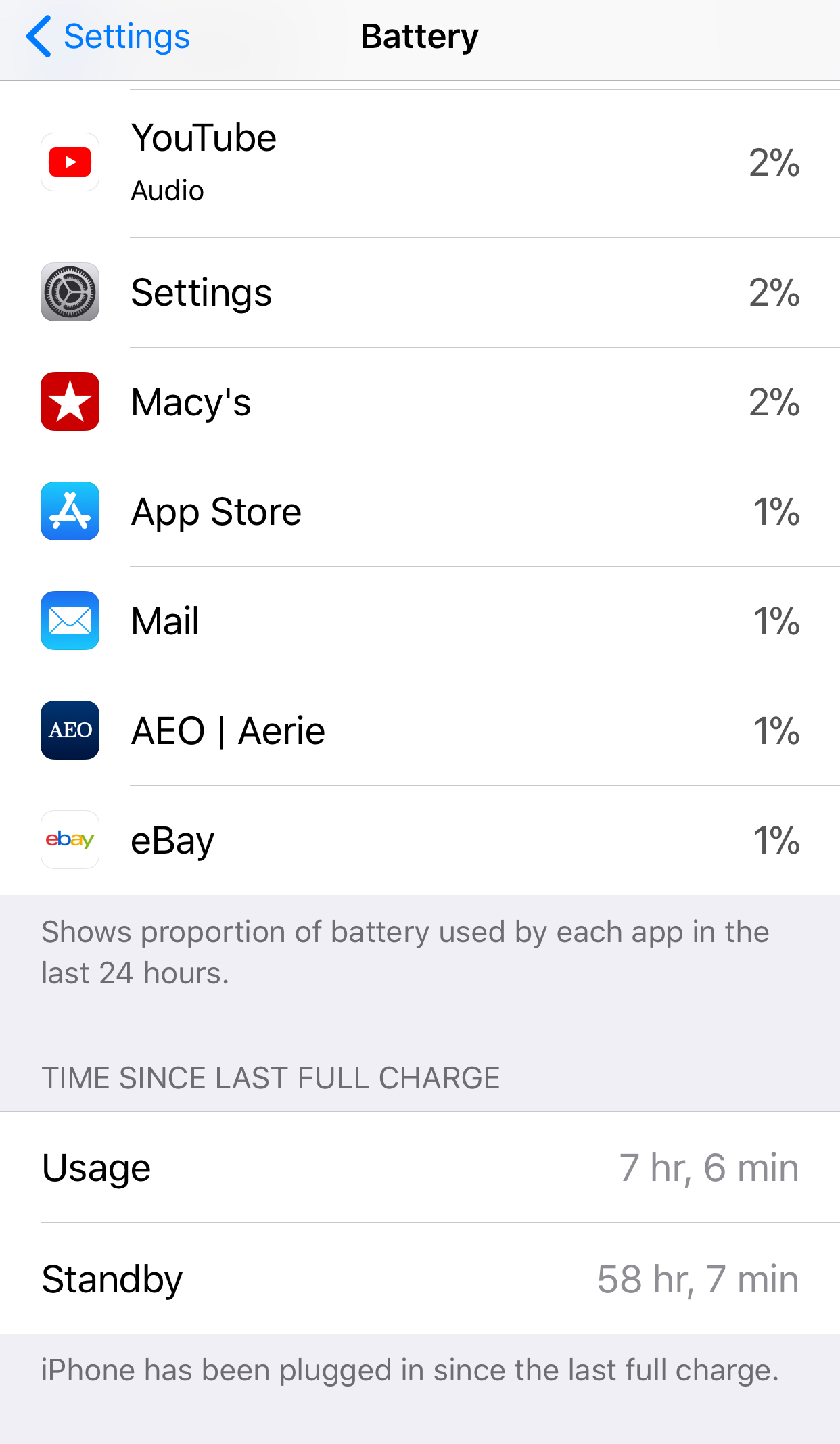The image size is (840, 1444).
Task: Select the Settings app usage row
Action: pyautogui.click(x=420, y=293)
